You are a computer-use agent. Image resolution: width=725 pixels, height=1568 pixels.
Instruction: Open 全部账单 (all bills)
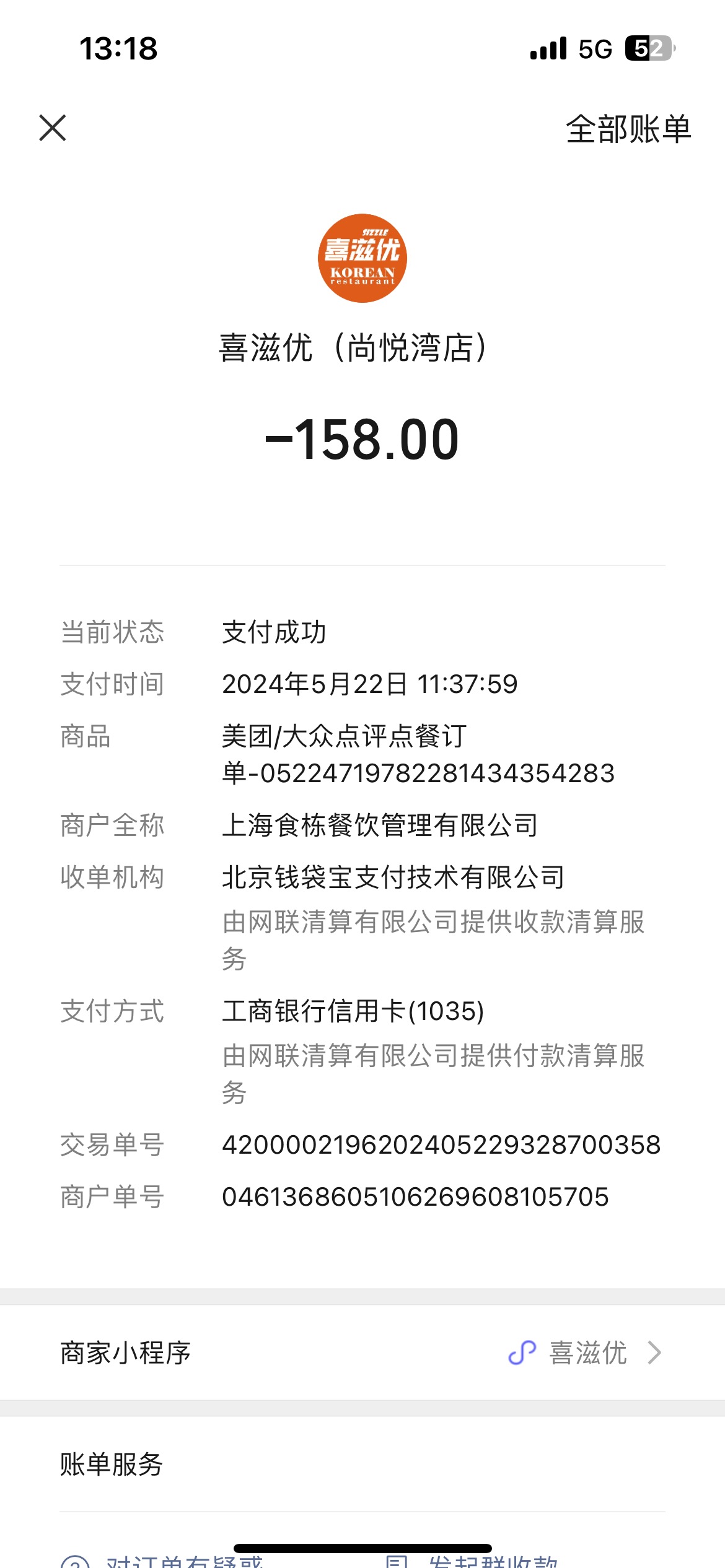point(628,129)
